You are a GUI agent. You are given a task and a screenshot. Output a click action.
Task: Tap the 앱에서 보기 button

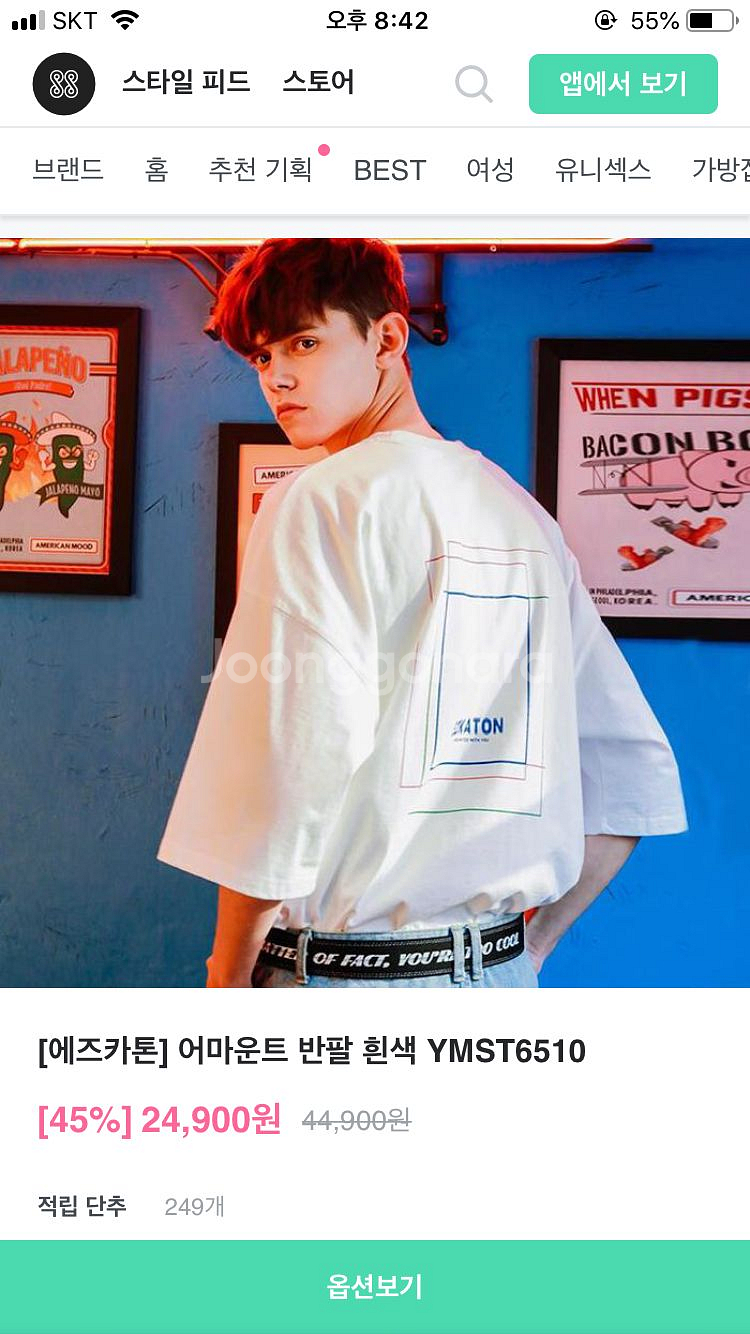tap(623, 84)
